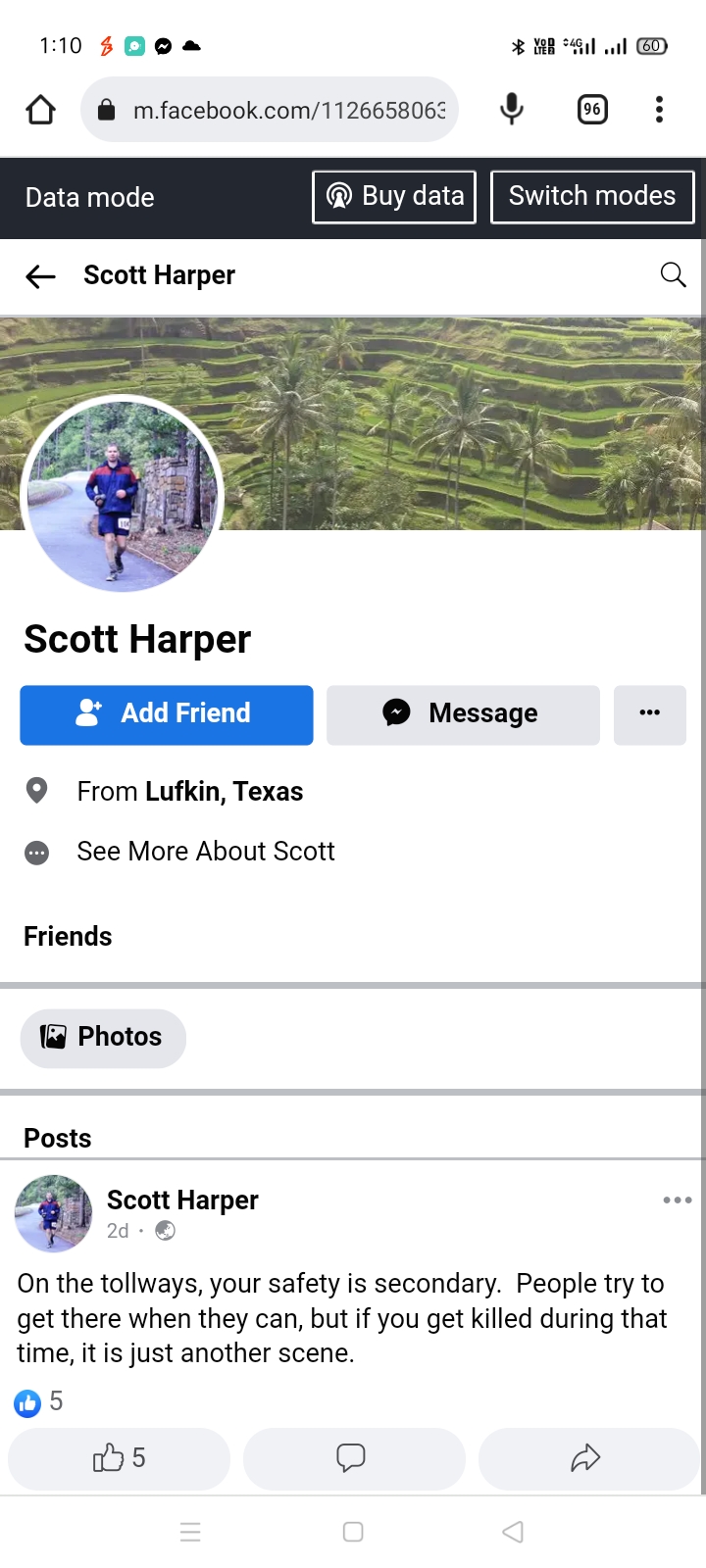Viewport: 706px width, 1568px height.
Task: View Scott Harper's large profile picture
Action: click(123, 497)
